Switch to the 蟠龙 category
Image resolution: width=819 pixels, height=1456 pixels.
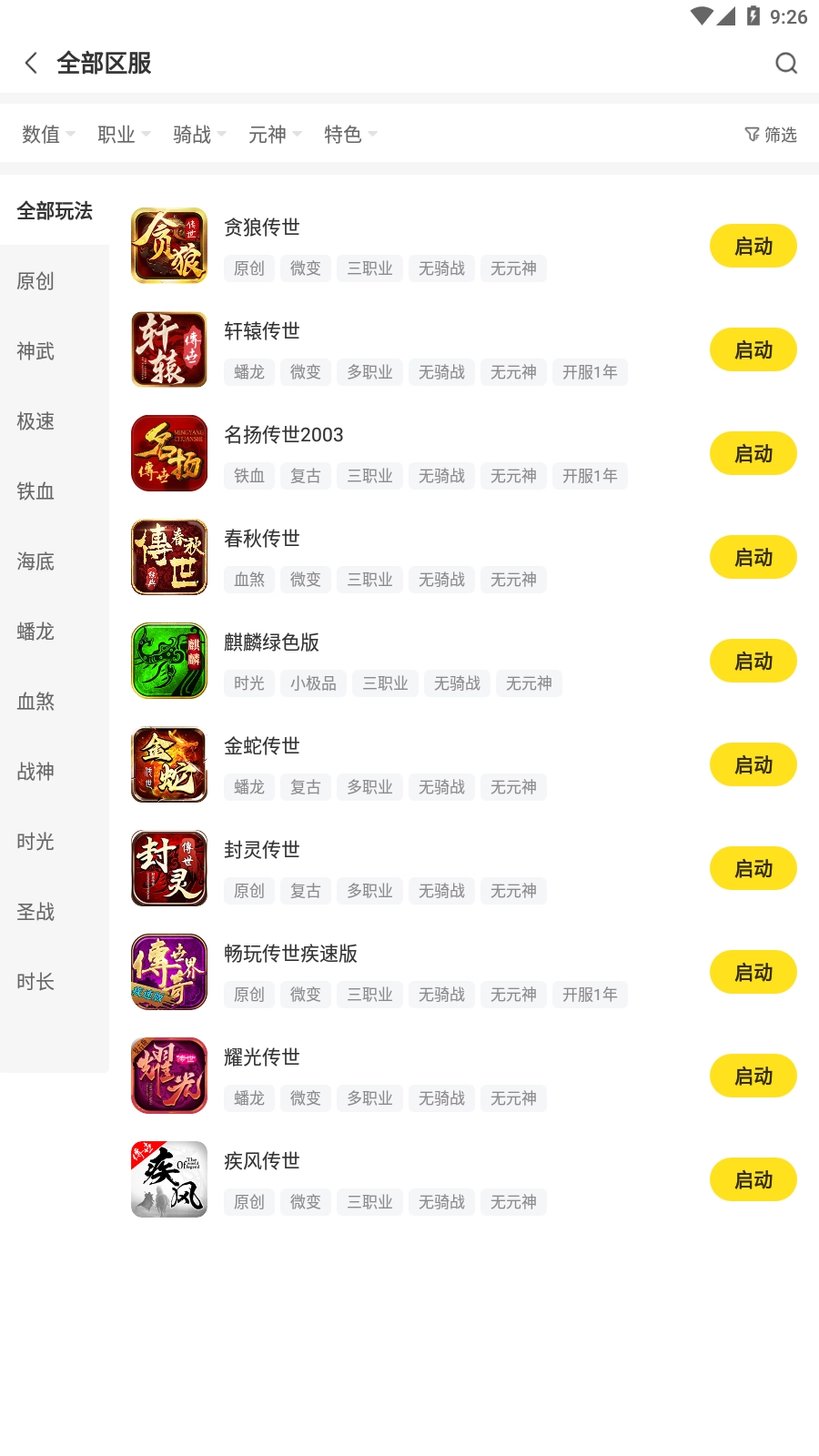[x=35, y=632]
